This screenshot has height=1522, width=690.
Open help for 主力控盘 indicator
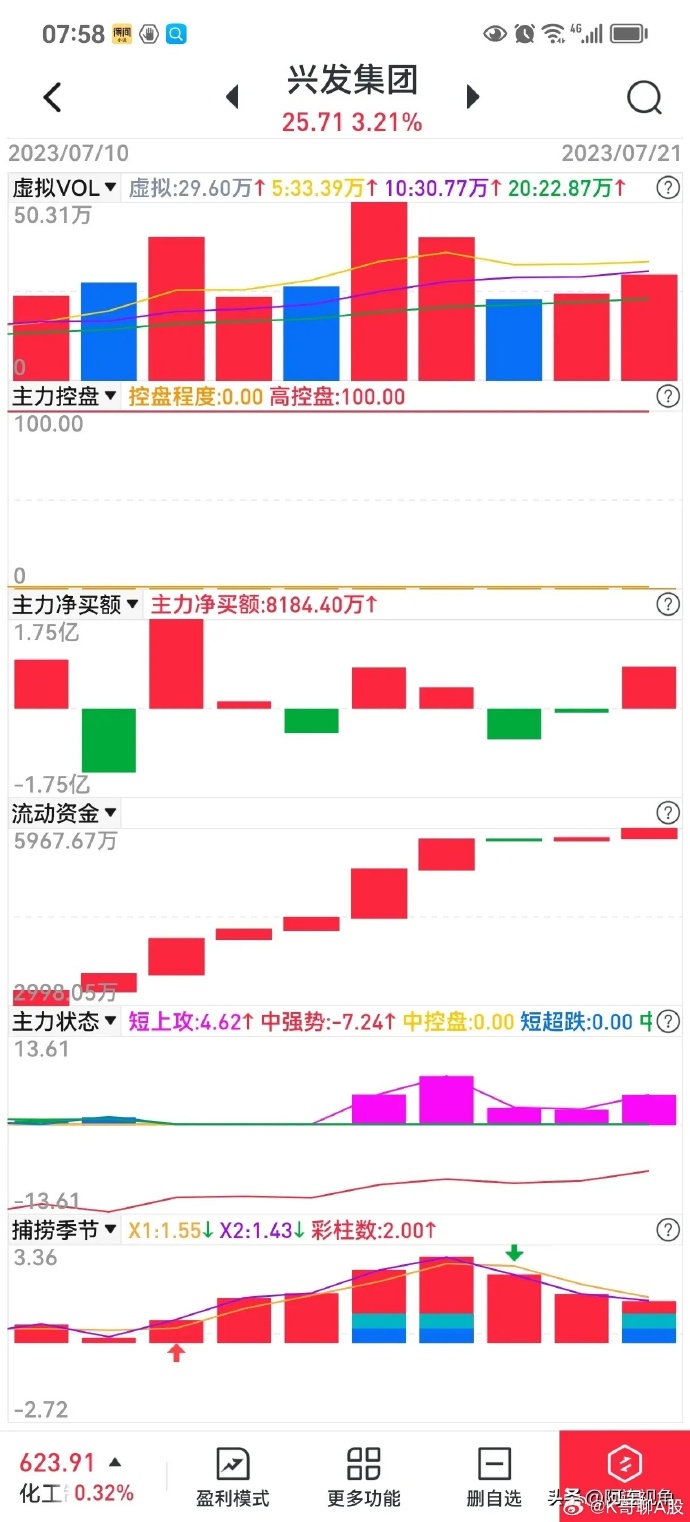667,396
